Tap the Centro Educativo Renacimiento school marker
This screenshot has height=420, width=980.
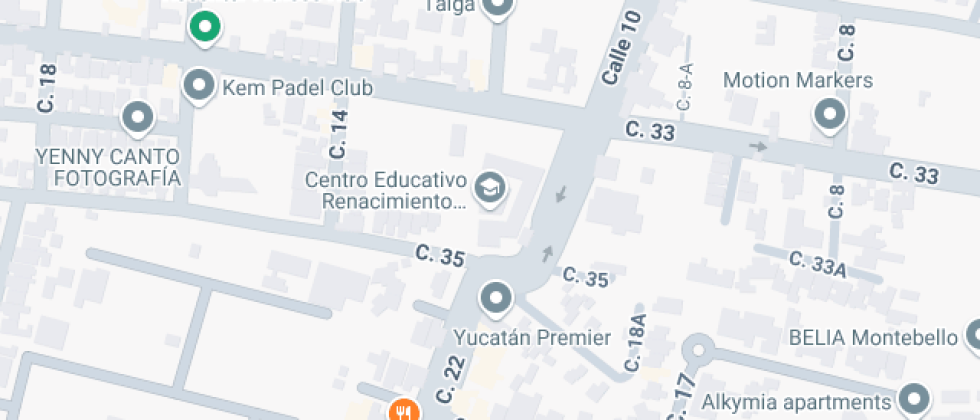[489, 187]
